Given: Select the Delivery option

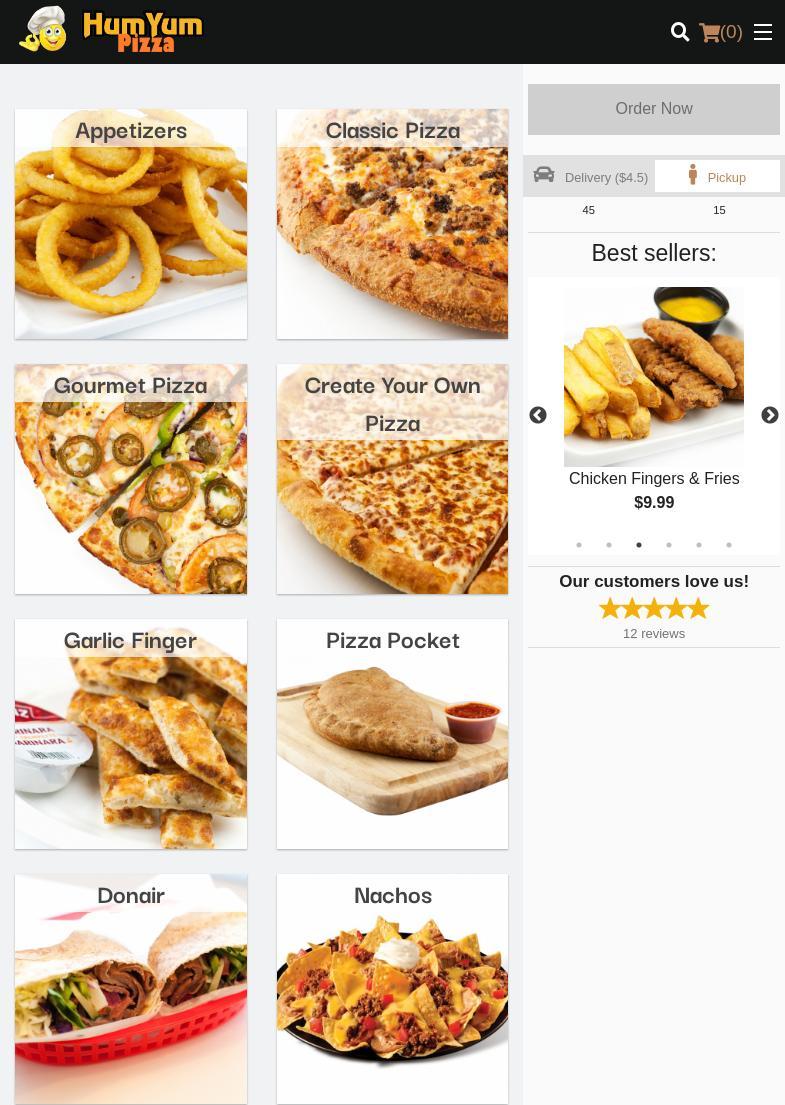Looking at the screenshot, I should click(x=591, y=177).
